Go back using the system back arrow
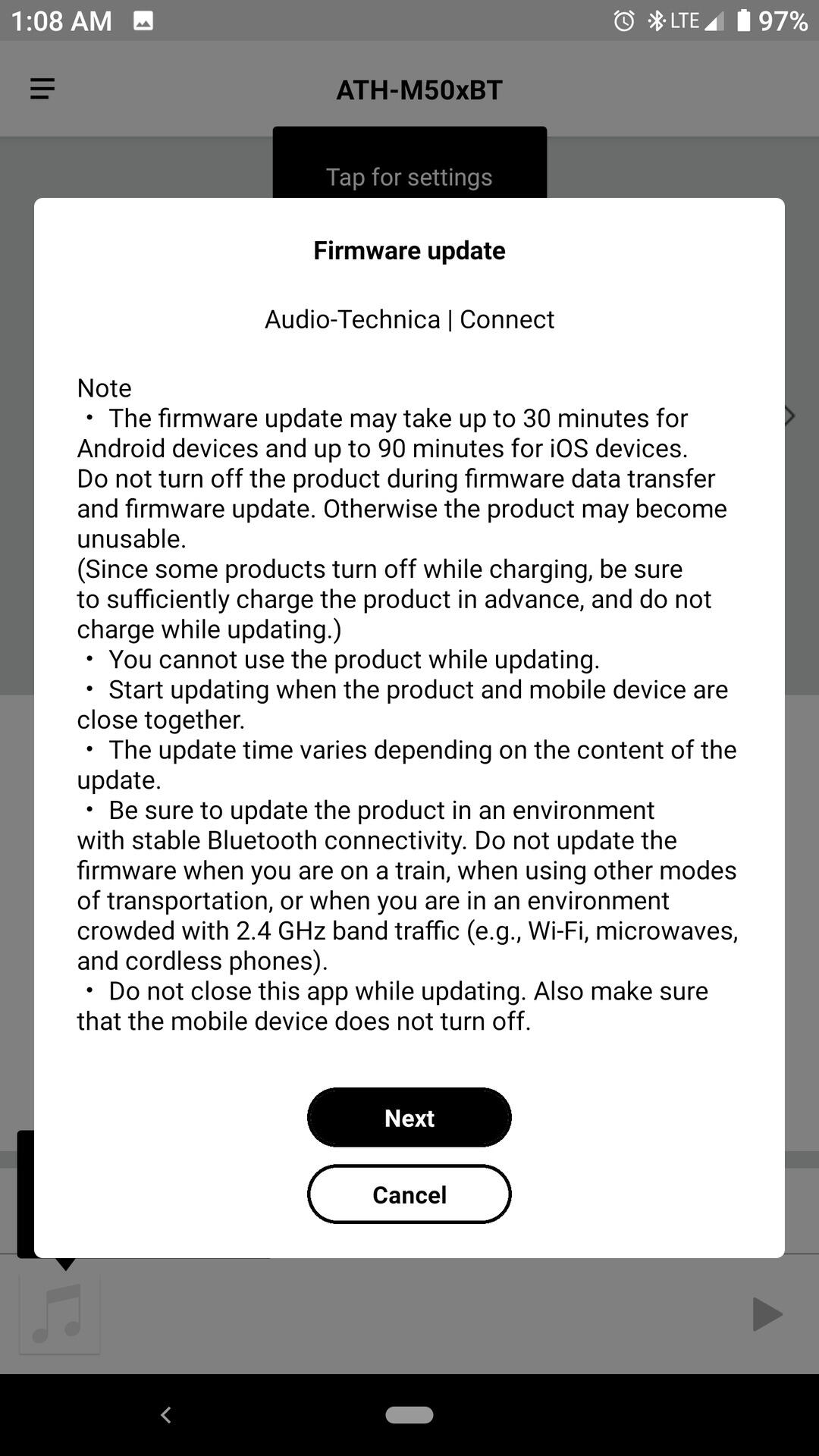 pyautogui.click(x=166, y=1414)
